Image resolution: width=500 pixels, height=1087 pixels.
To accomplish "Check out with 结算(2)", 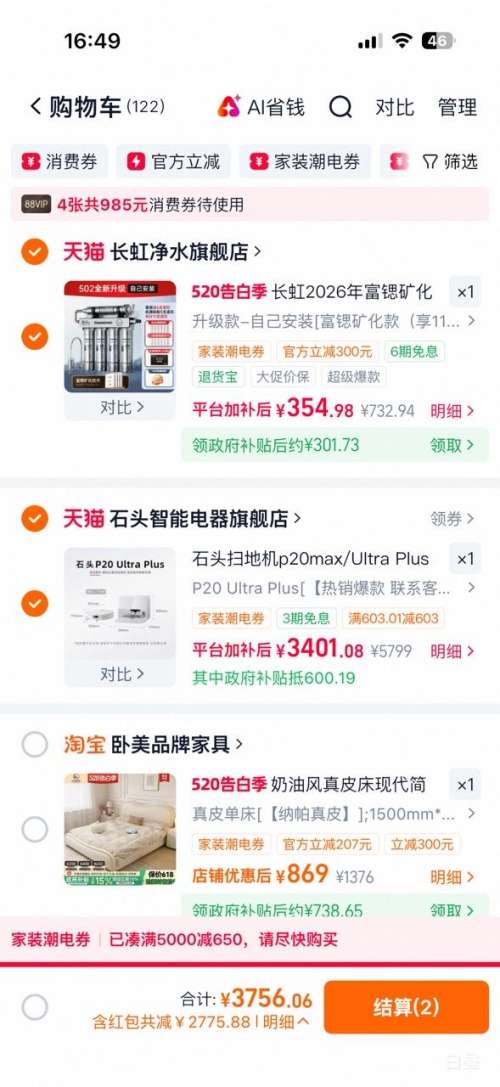I will 406,1007.
